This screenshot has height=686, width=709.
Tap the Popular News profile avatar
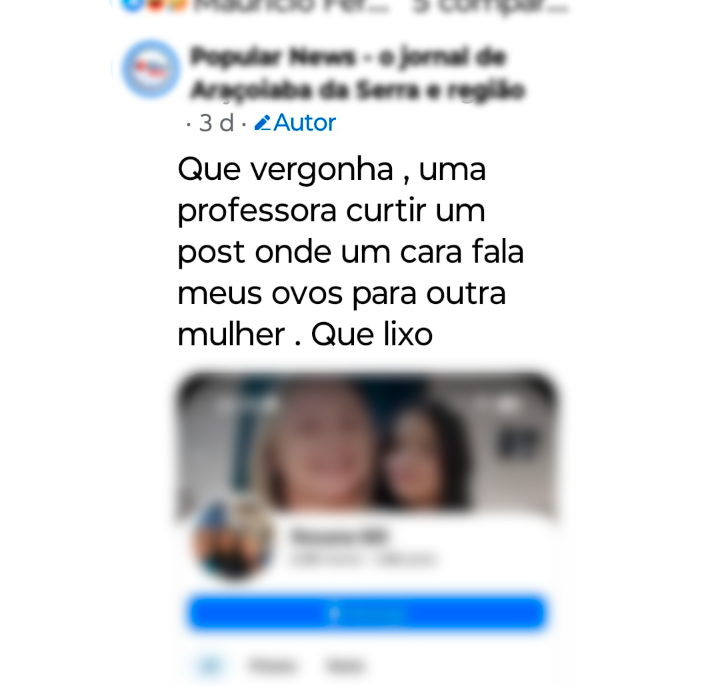[x=151, y=68]
